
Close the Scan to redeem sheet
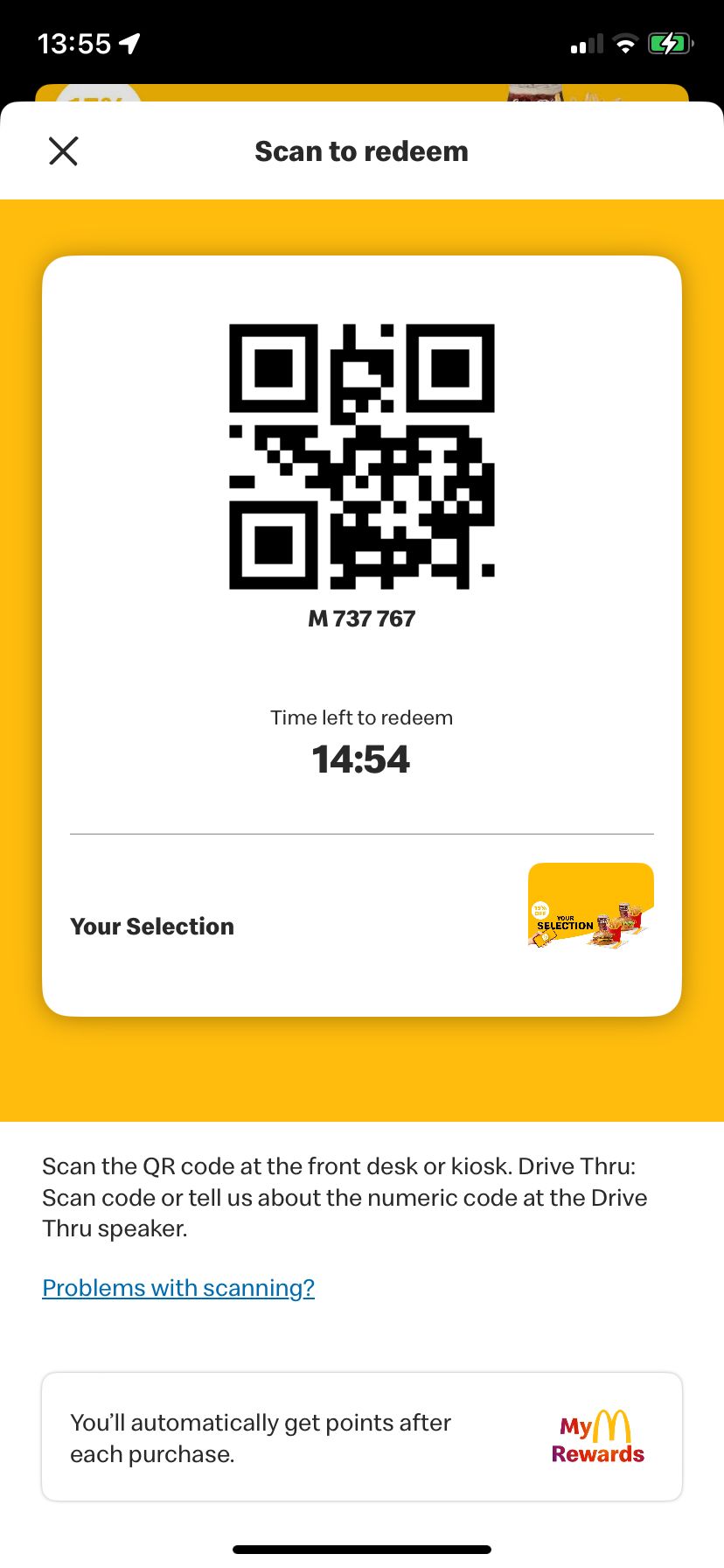(x=63, y=151)
